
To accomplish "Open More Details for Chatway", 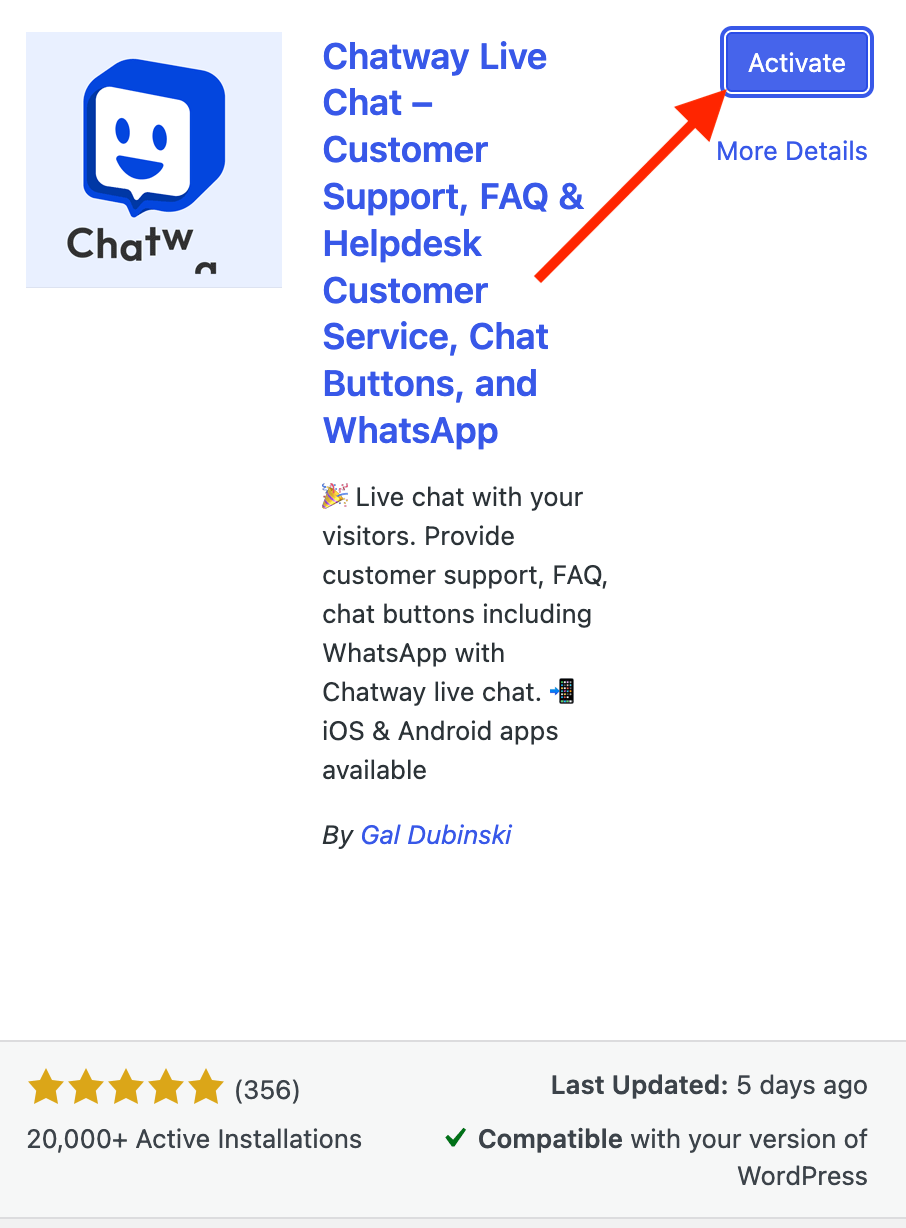I will [791, 151].
